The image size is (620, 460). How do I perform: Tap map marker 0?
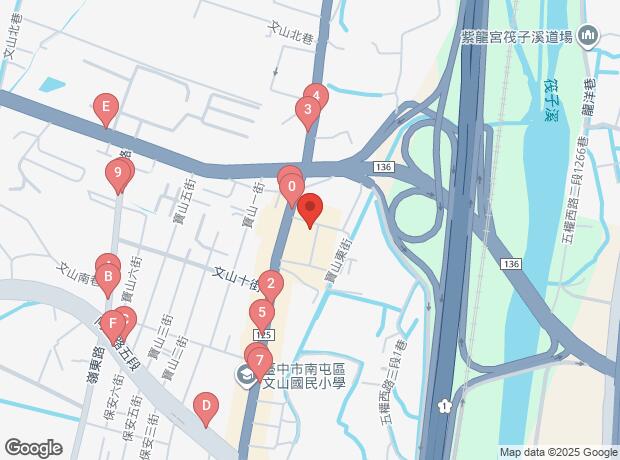[x=291, y=186]
